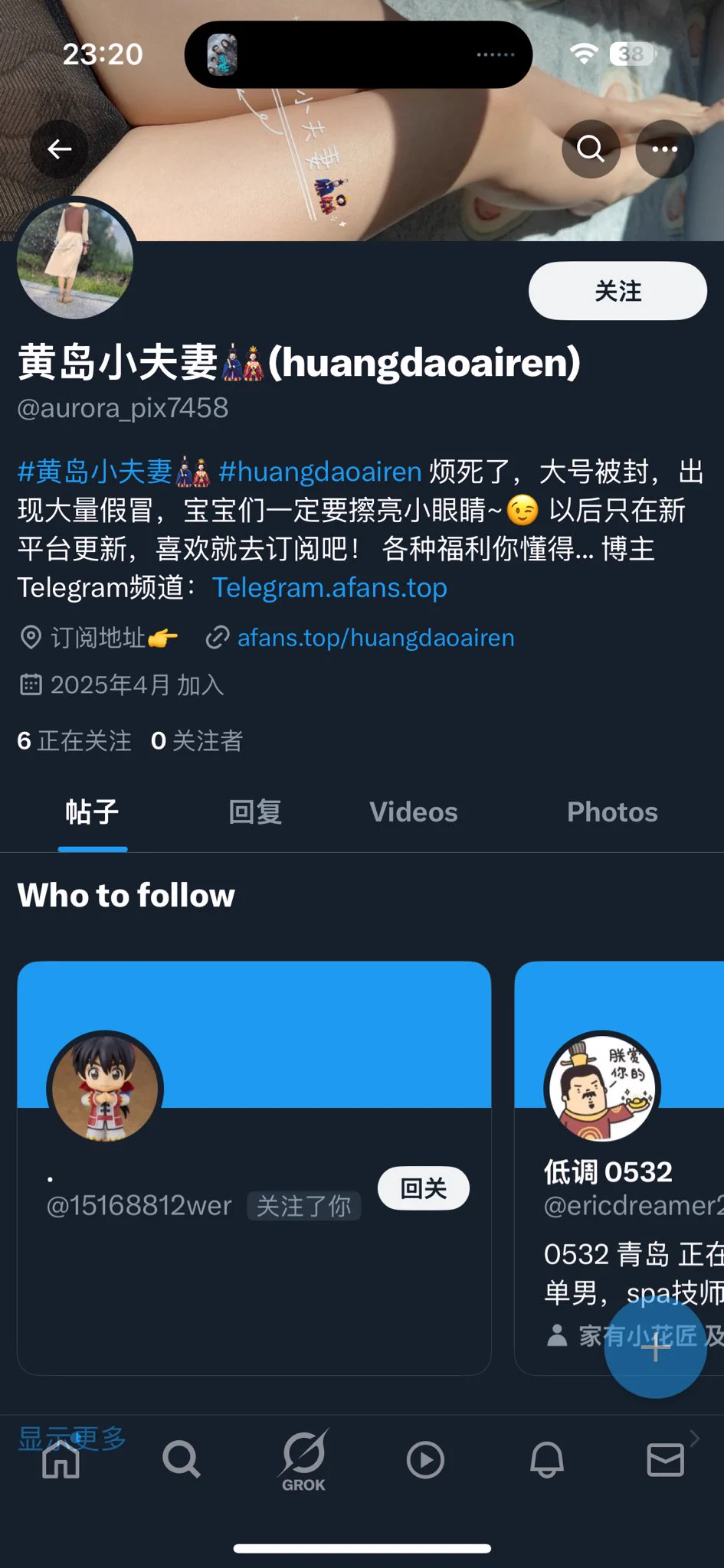Follow back @15168812wer with 回关
The height and width of the screenshot is (1568, 724).
pos(423,1188)
